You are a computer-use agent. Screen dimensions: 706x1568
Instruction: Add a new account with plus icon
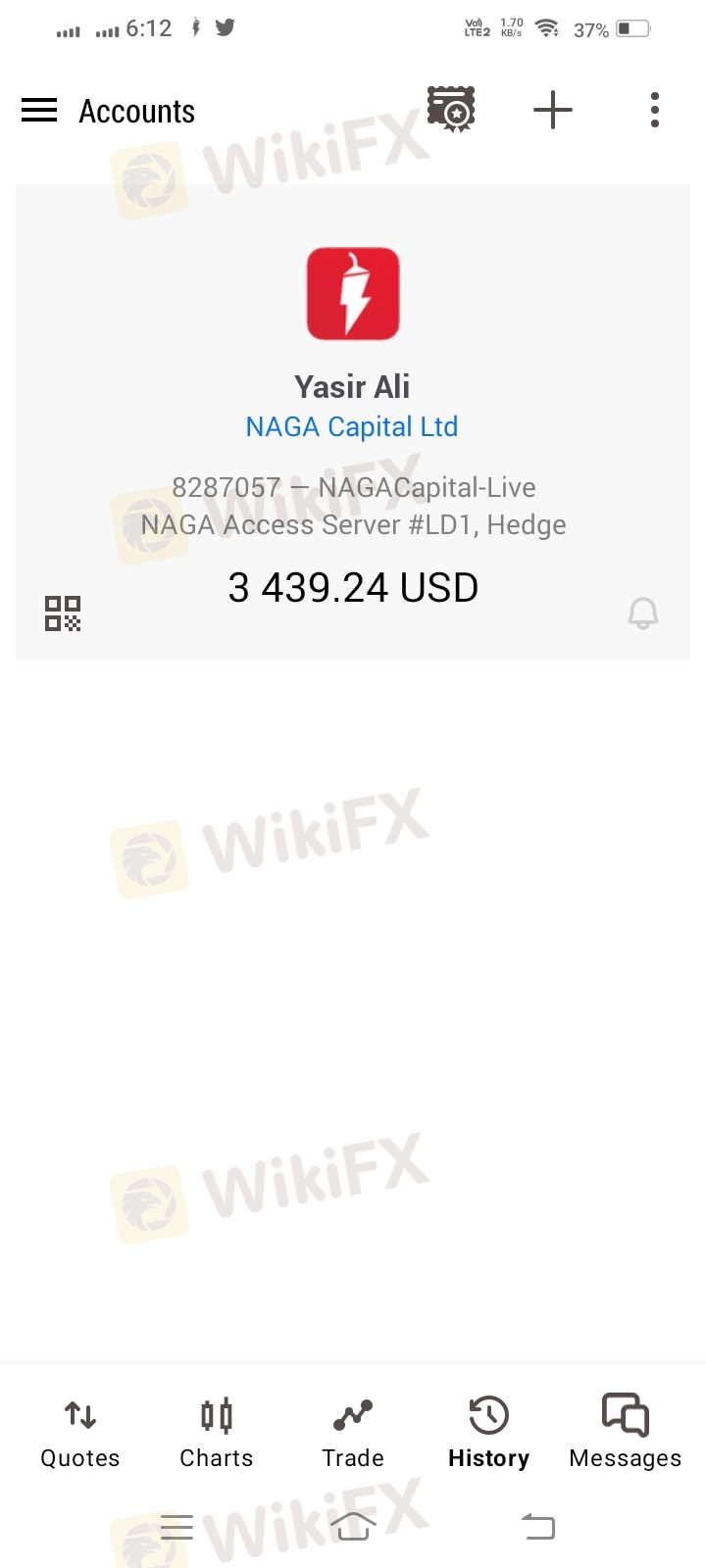(x=553, y=110)
